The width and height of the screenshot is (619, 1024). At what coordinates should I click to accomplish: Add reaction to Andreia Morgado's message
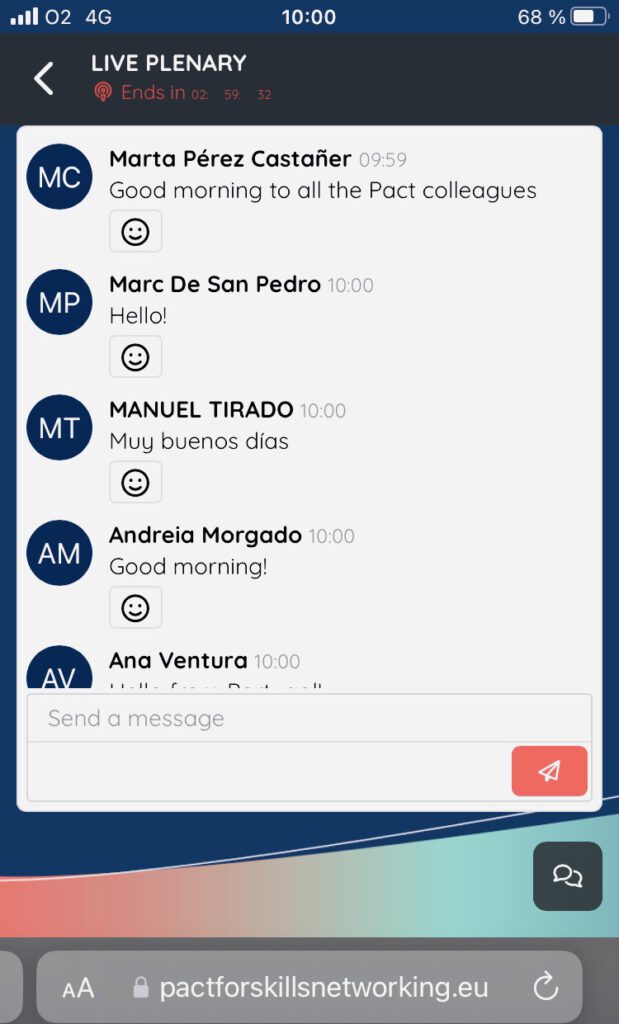click(135, 607)
